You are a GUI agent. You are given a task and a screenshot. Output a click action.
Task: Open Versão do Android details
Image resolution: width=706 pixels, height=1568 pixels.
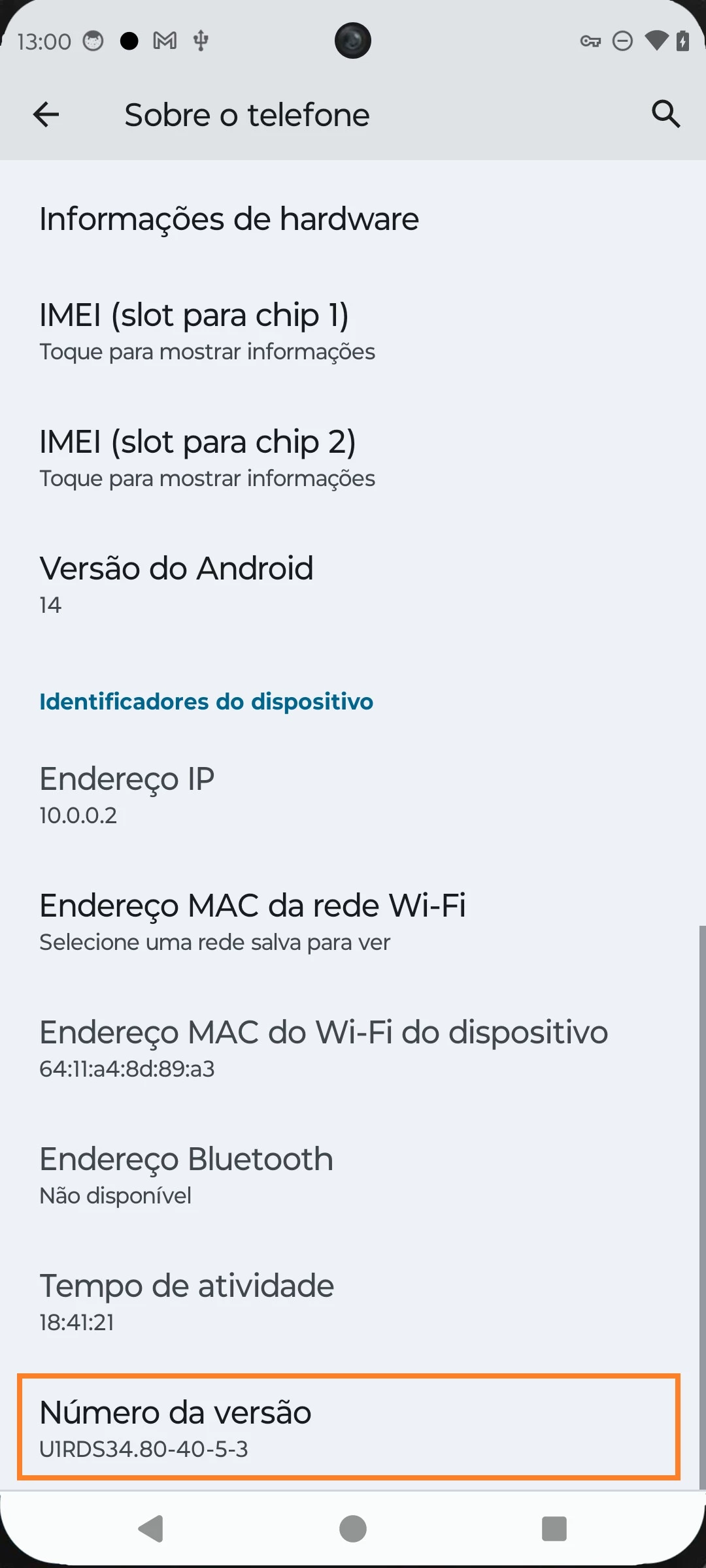point(176,584)
